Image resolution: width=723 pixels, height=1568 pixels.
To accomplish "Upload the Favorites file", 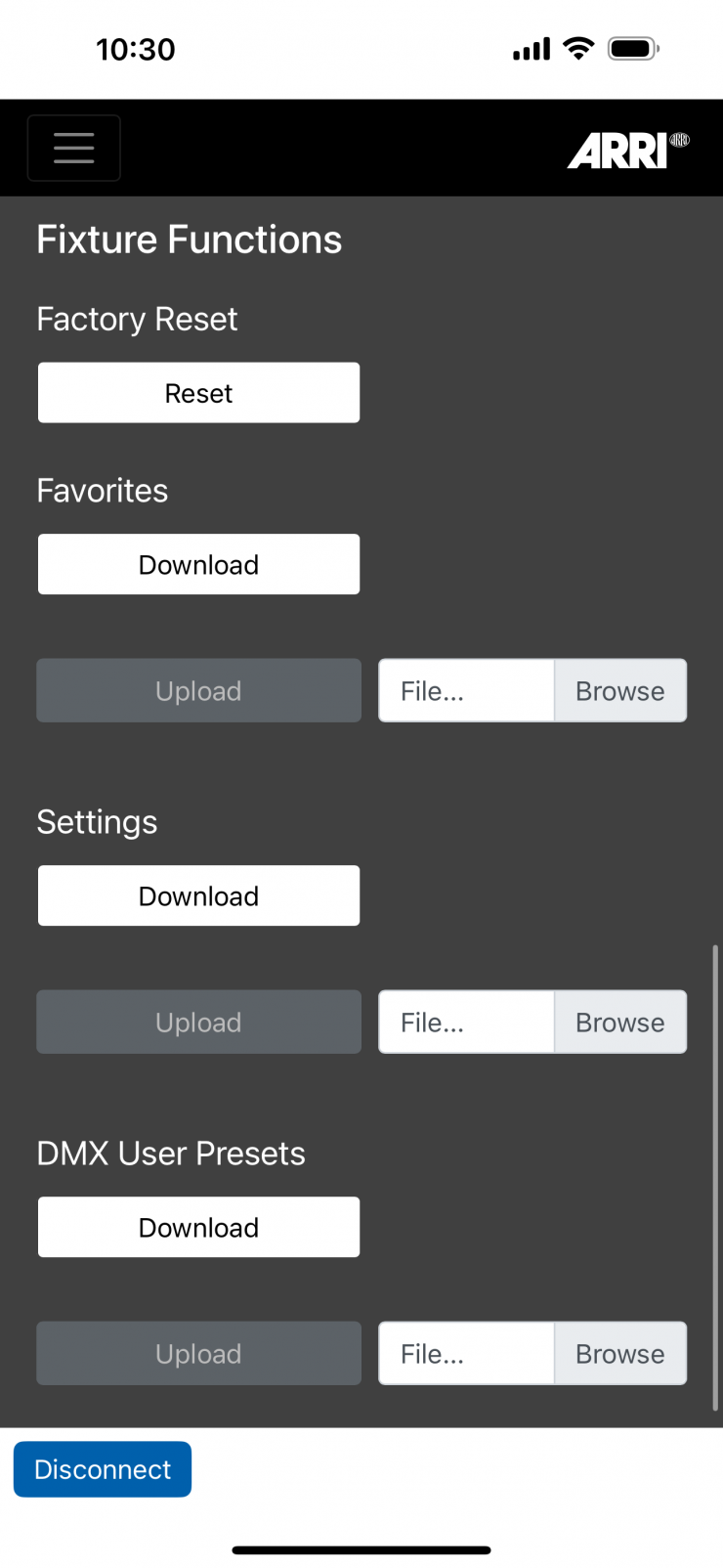I will click(198, 691).
